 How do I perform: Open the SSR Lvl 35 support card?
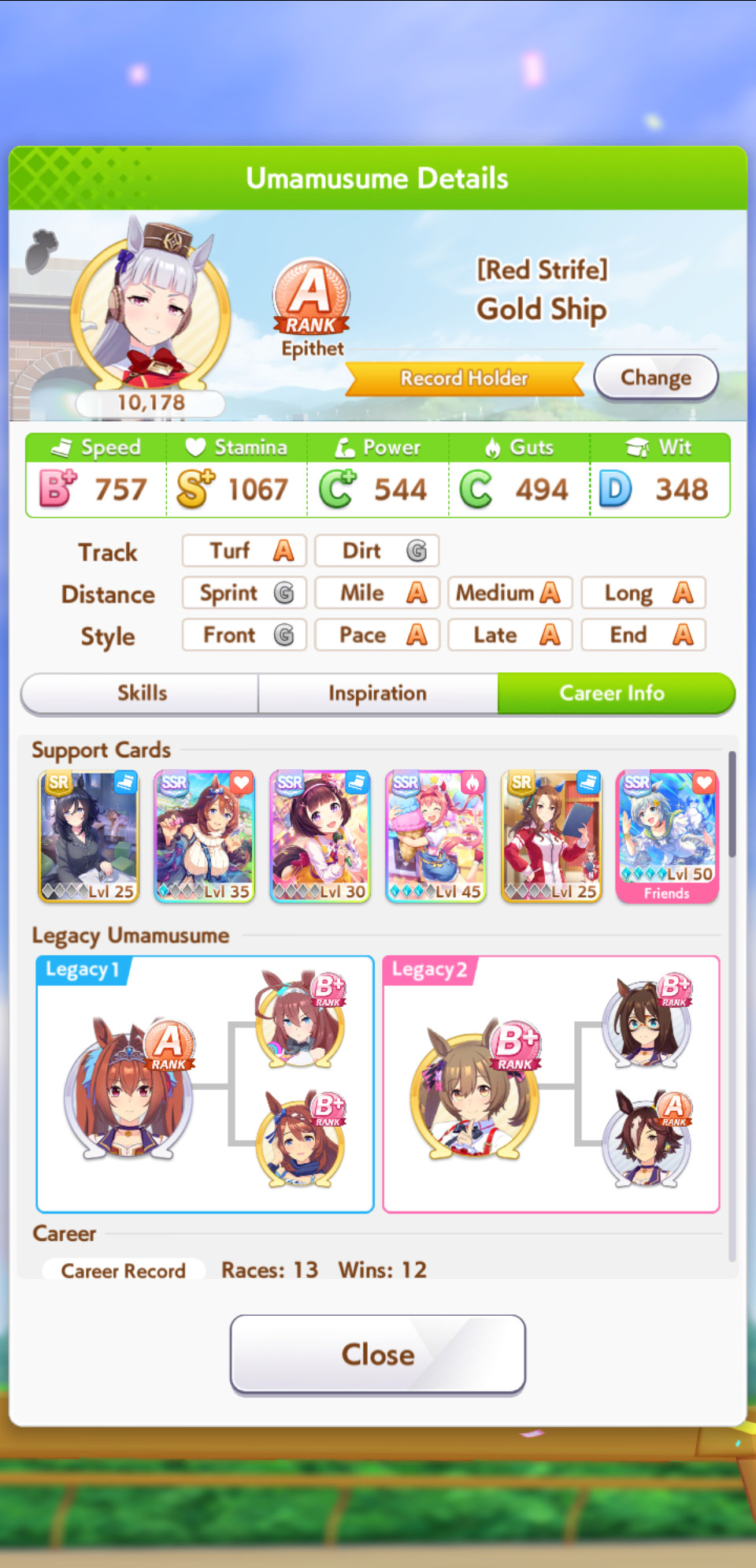205,836
